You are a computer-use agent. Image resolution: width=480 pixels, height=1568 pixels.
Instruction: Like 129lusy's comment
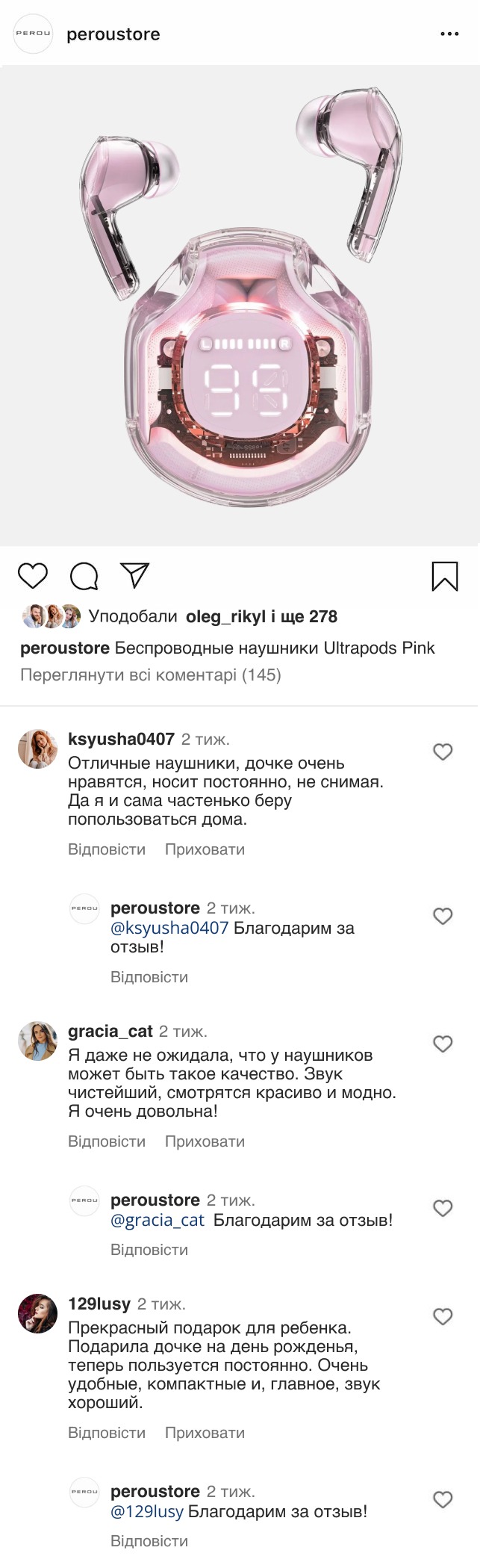click(x=443, y=1316)
